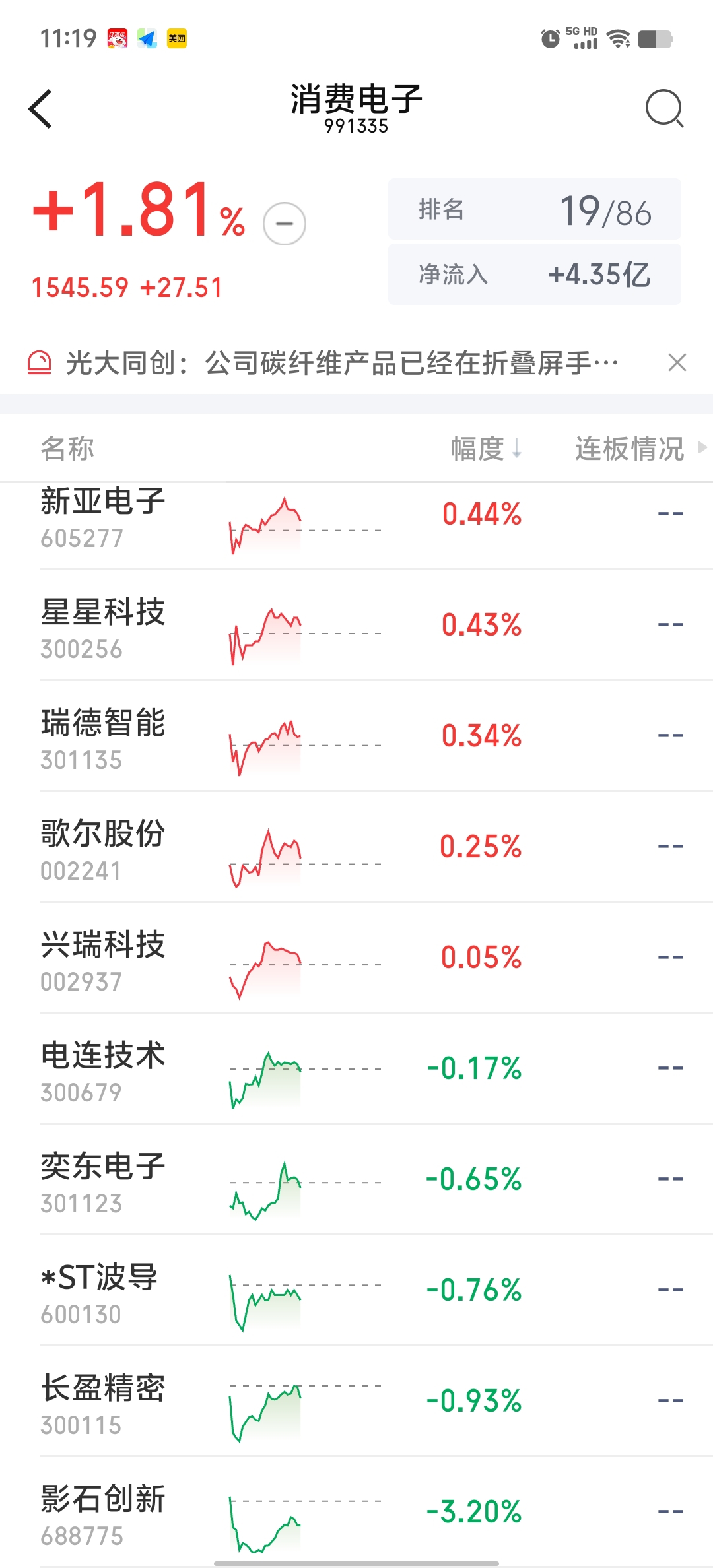Viewport: 713px width, 1568px height.
Task: Open the 净流入 +4.35亿 box
Action: click(535, 275)
